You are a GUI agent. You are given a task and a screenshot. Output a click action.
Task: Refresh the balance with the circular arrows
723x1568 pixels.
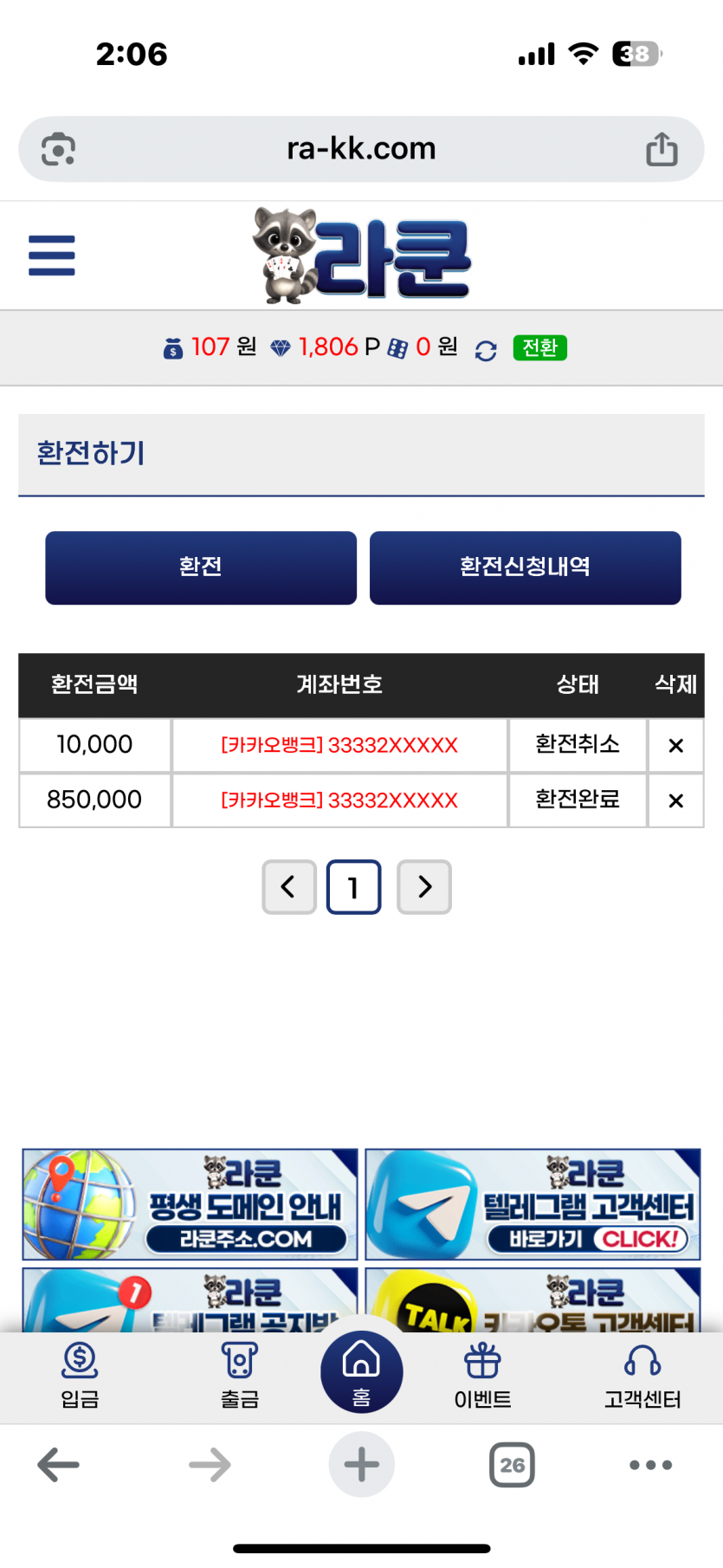coord(486,350)
